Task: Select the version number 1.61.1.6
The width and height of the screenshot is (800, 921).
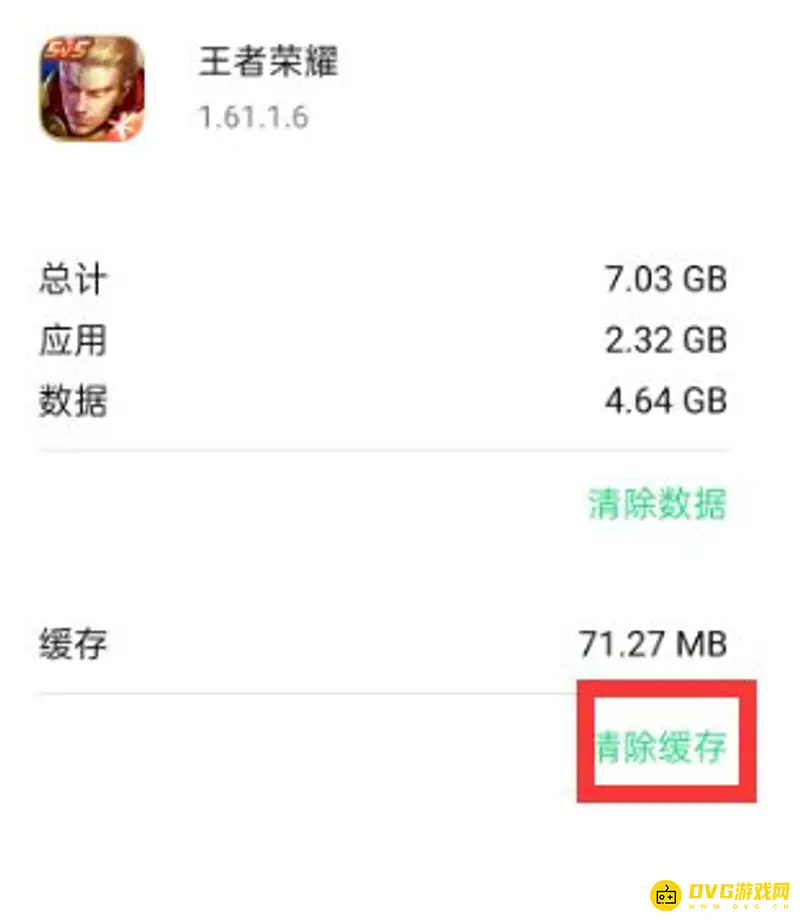Action: [x=252, y=117]
